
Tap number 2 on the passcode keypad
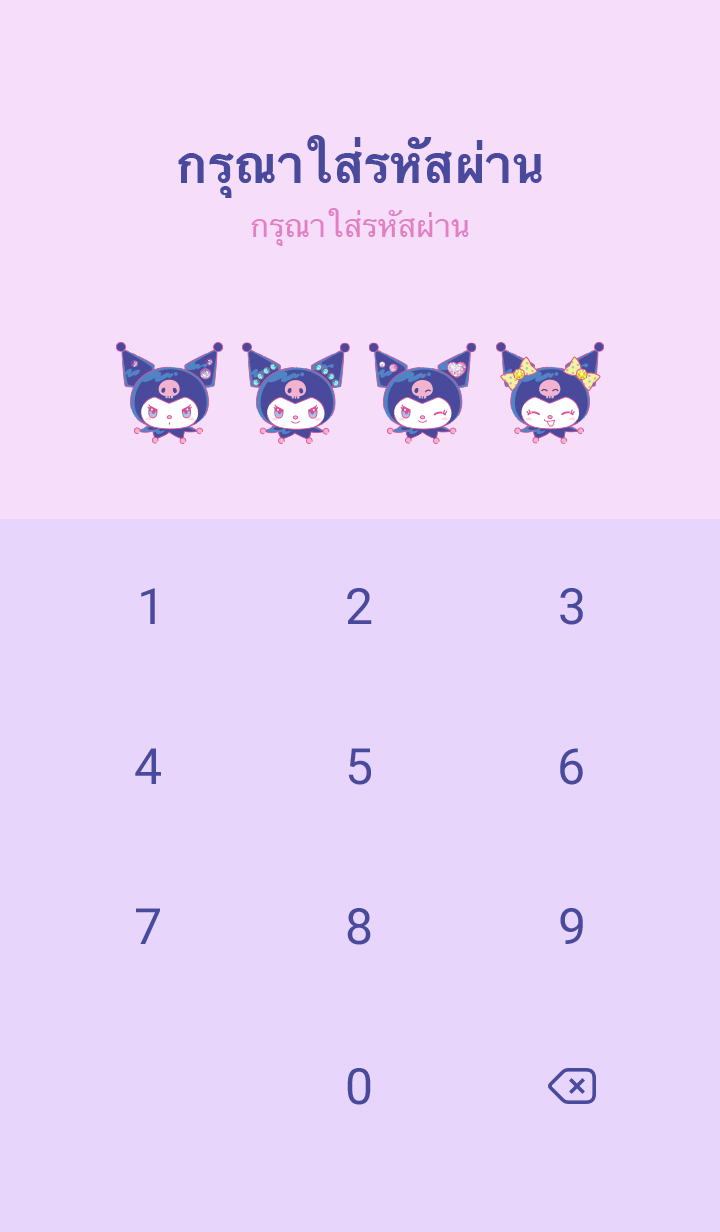point(359,607)
